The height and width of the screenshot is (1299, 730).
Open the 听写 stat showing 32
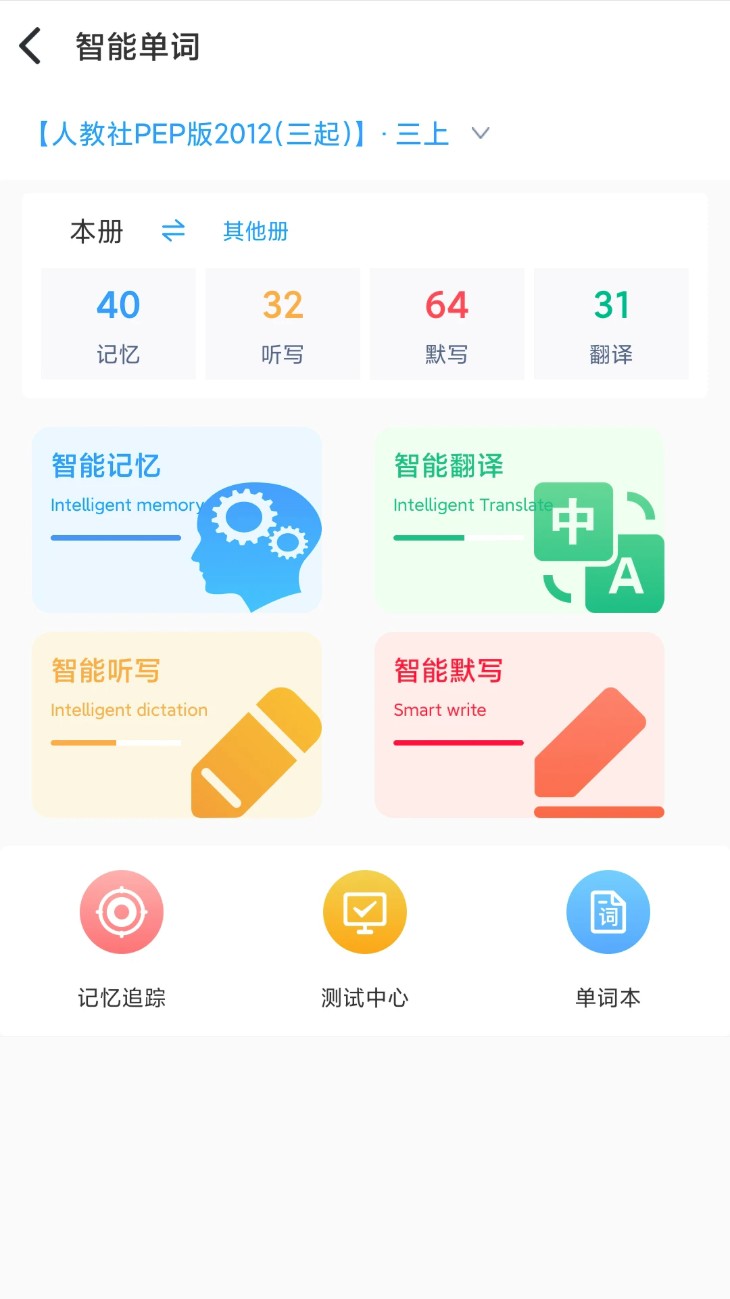tap(282, 323)
